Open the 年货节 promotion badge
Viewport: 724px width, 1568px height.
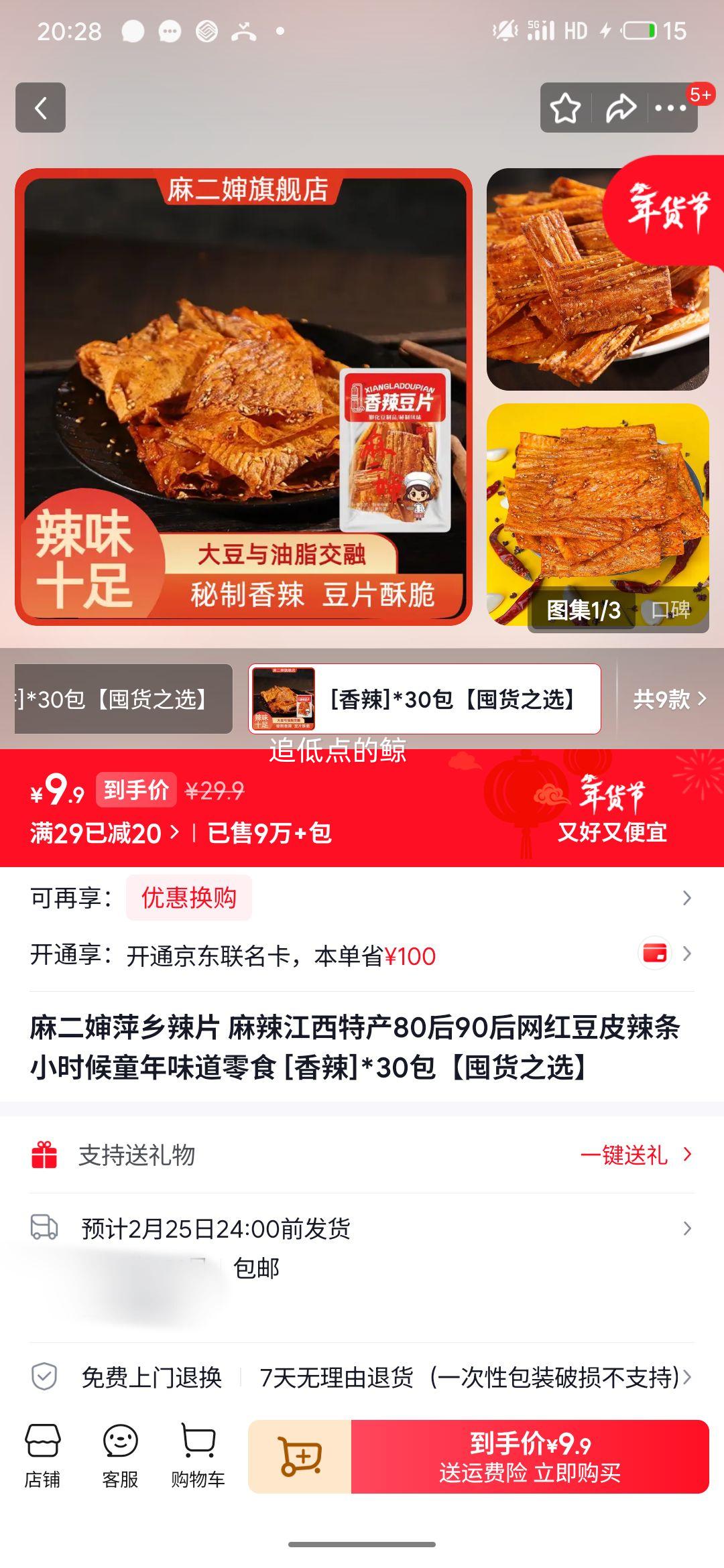667,209
